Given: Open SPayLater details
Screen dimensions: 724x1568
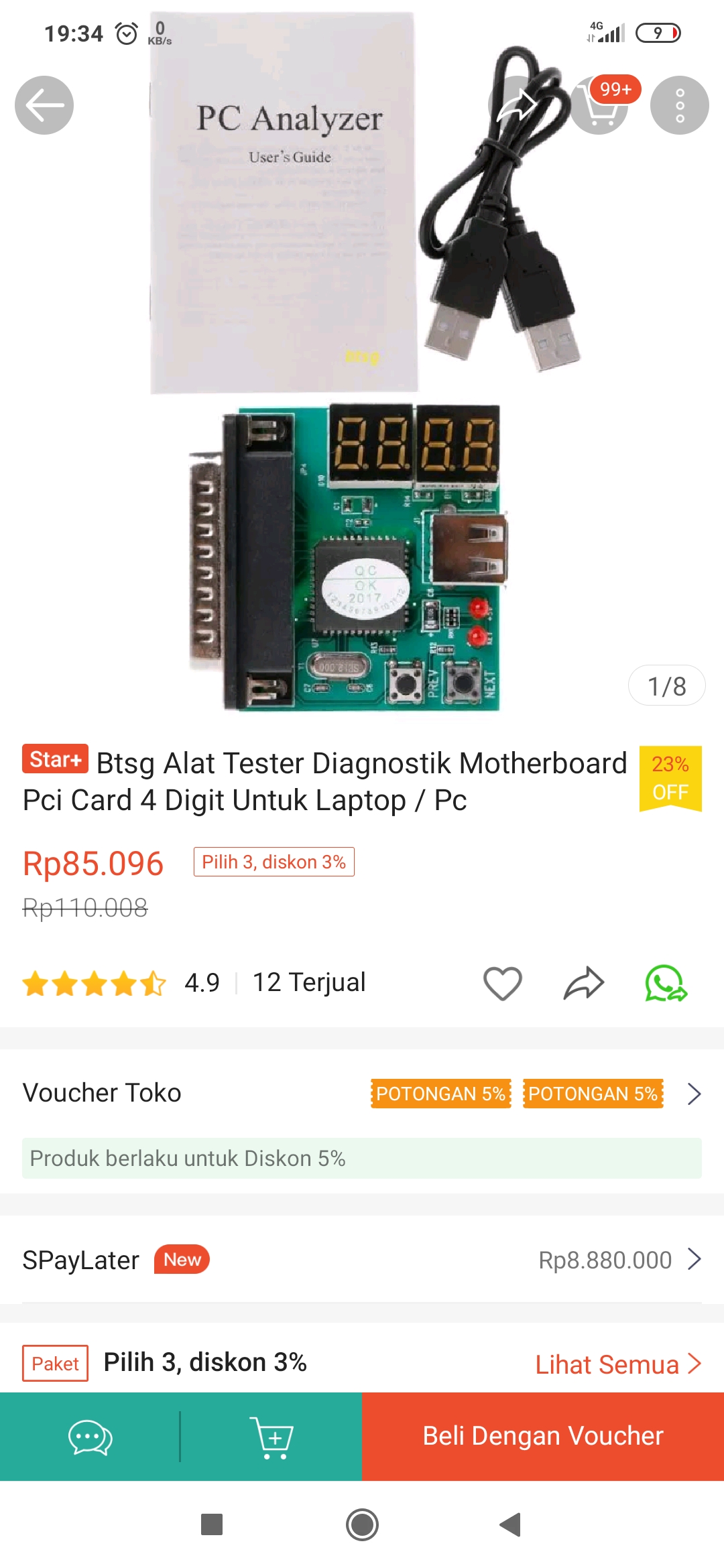Looking at the screenshot, I should click(362, 1260).
